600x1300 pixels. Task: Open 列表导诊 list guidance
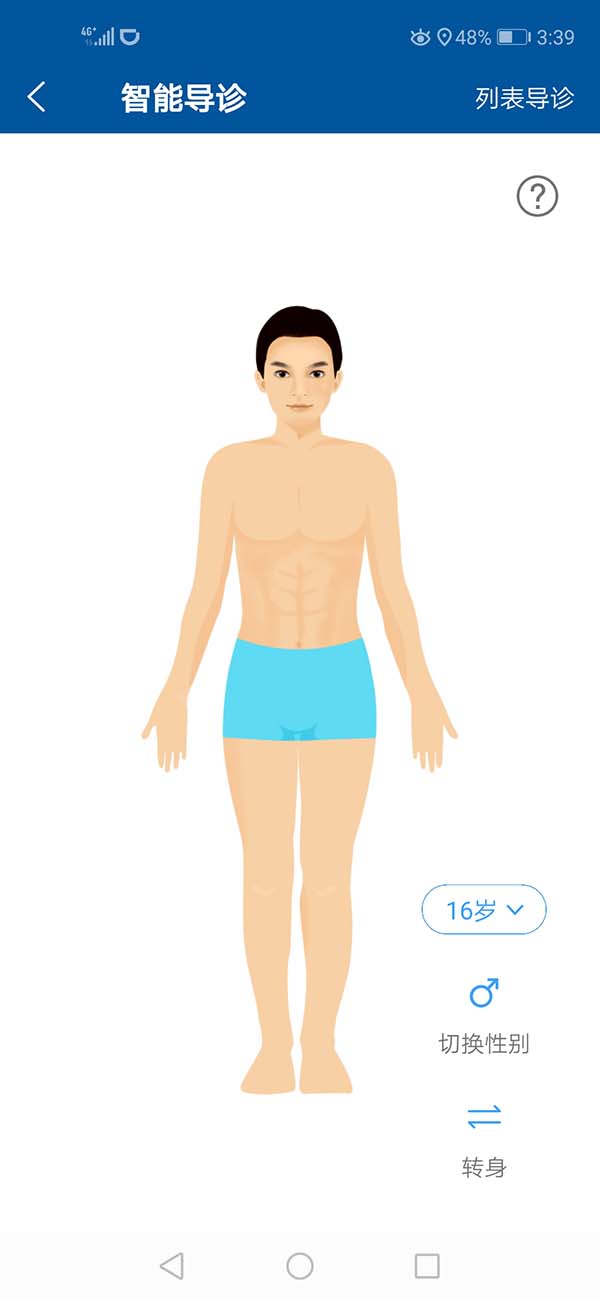pos(524,98)
